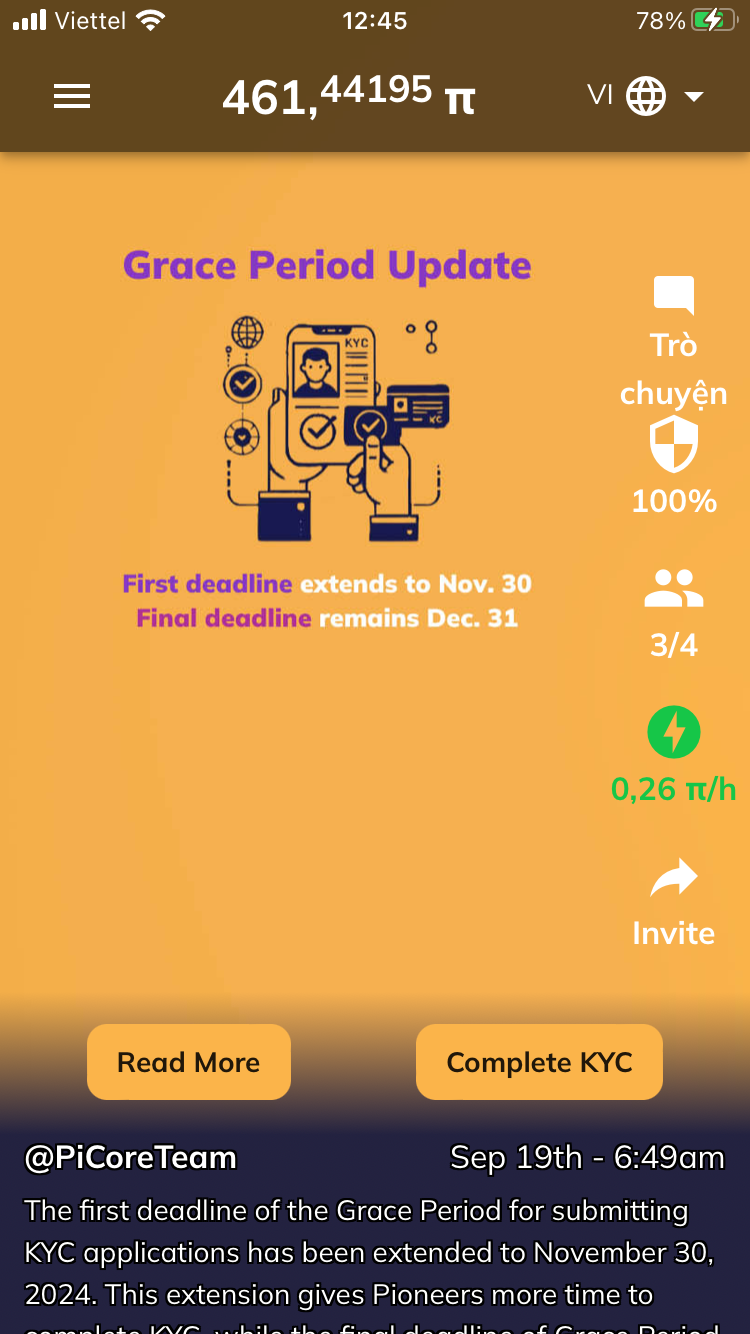Tap Read More about Grace Period
The width and height of the screenshot is (750, 1334).
tap(189, 1062)
